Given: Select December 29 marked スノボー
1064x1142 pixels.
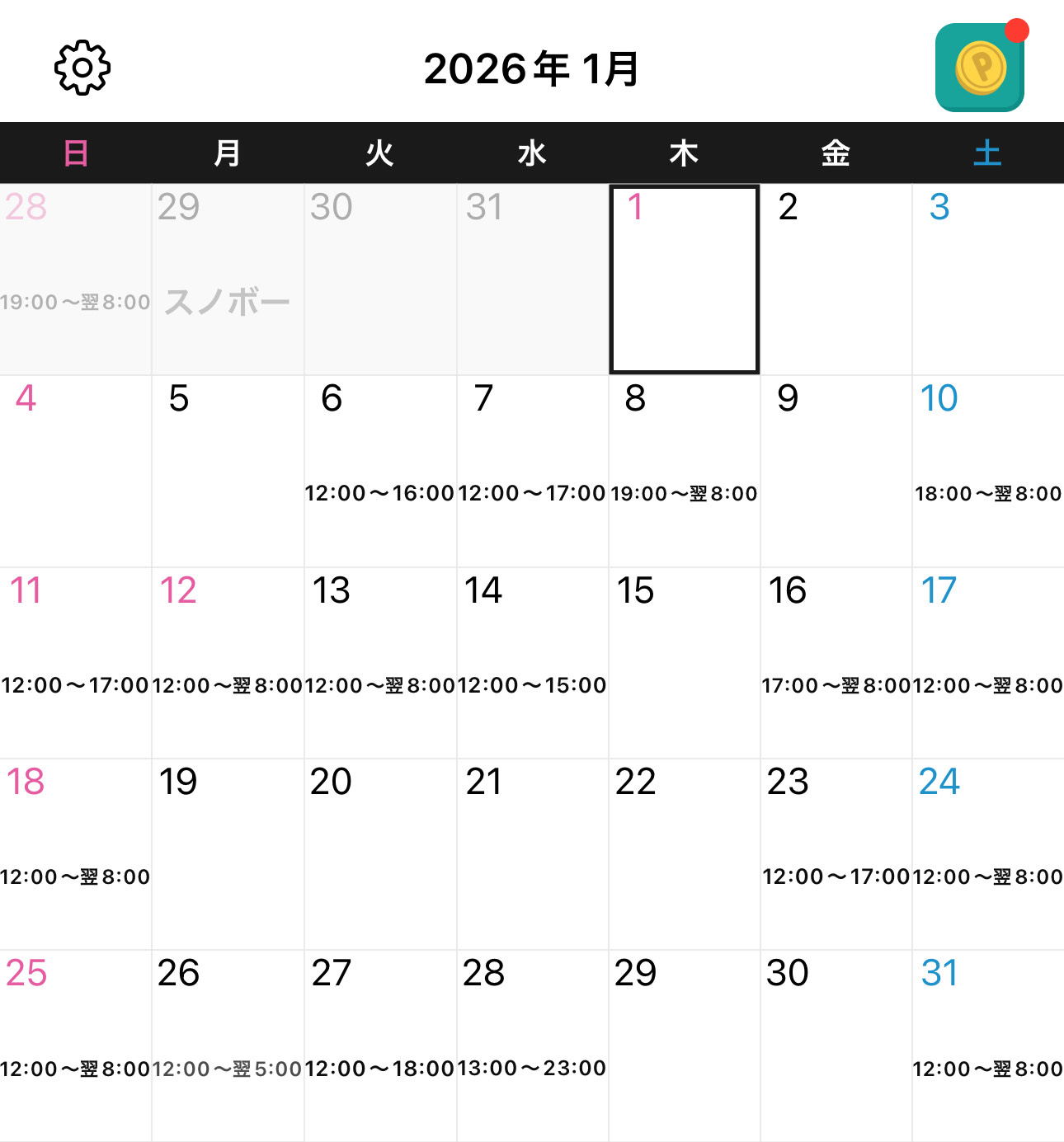Looking at the screenshot, I should click(228, 280).
